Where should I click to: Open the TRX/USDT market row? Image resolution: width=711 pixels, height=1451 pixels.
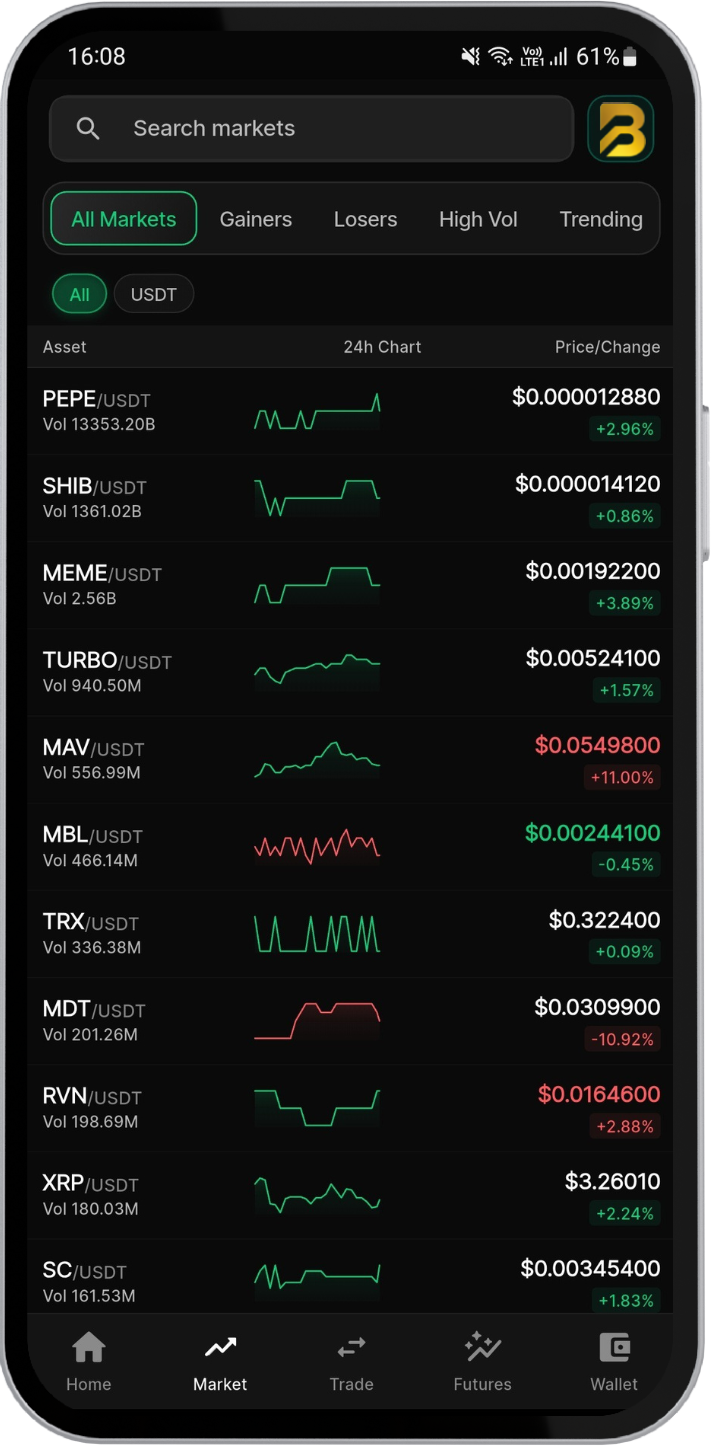[x=350, y=934]
